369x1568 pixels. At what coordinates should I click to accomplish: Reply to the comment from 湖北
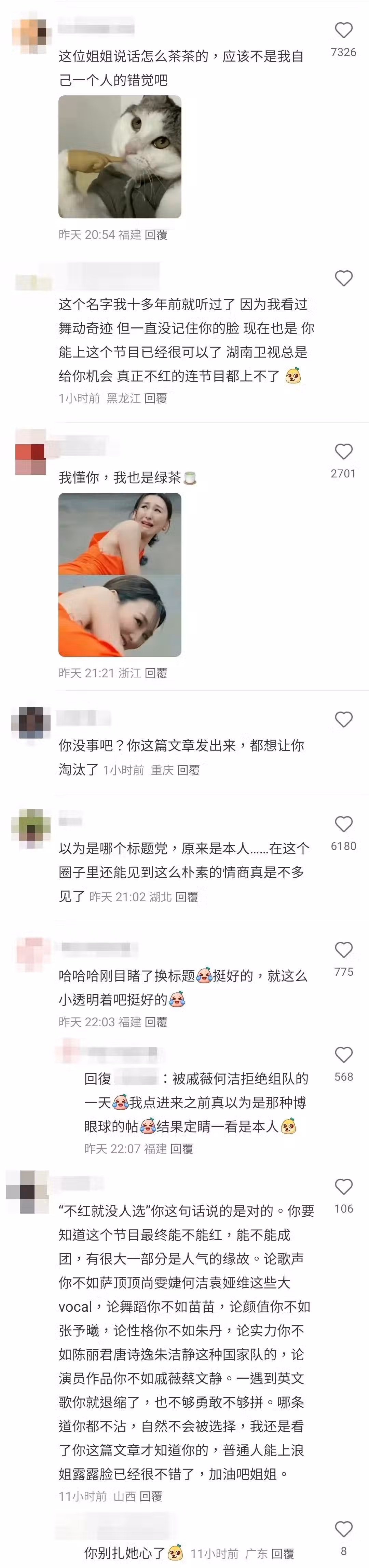(187, 896)
